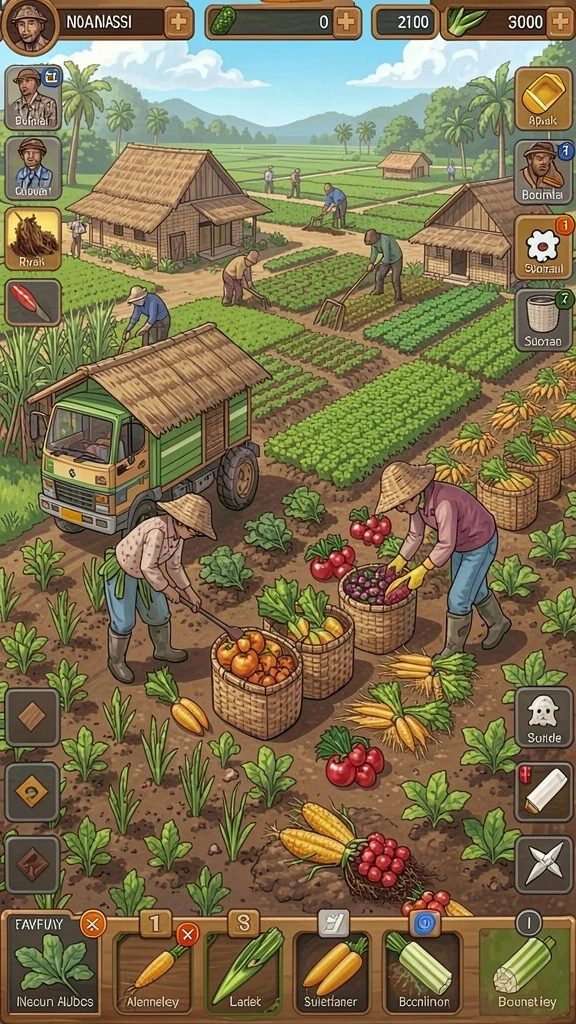Viewport: 576px width, 1024px height.
Task: Open the woven basket storage button
Action: click(544, 320)
